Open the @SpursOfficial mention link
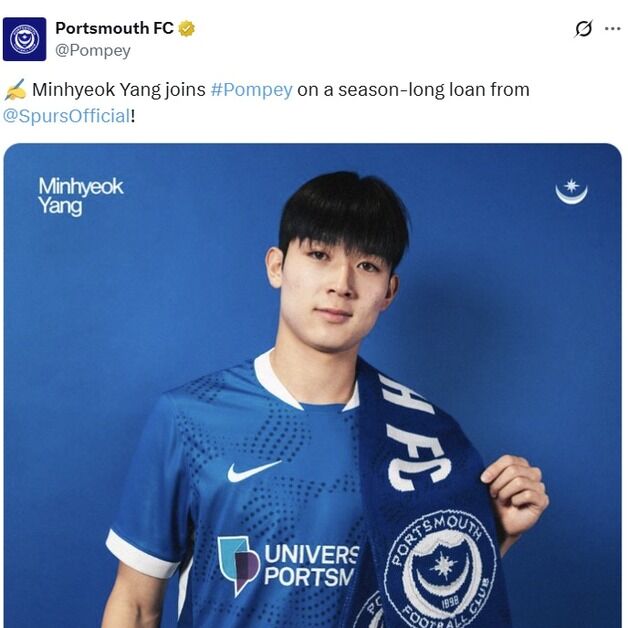628x628 pixels. [67, 115]
